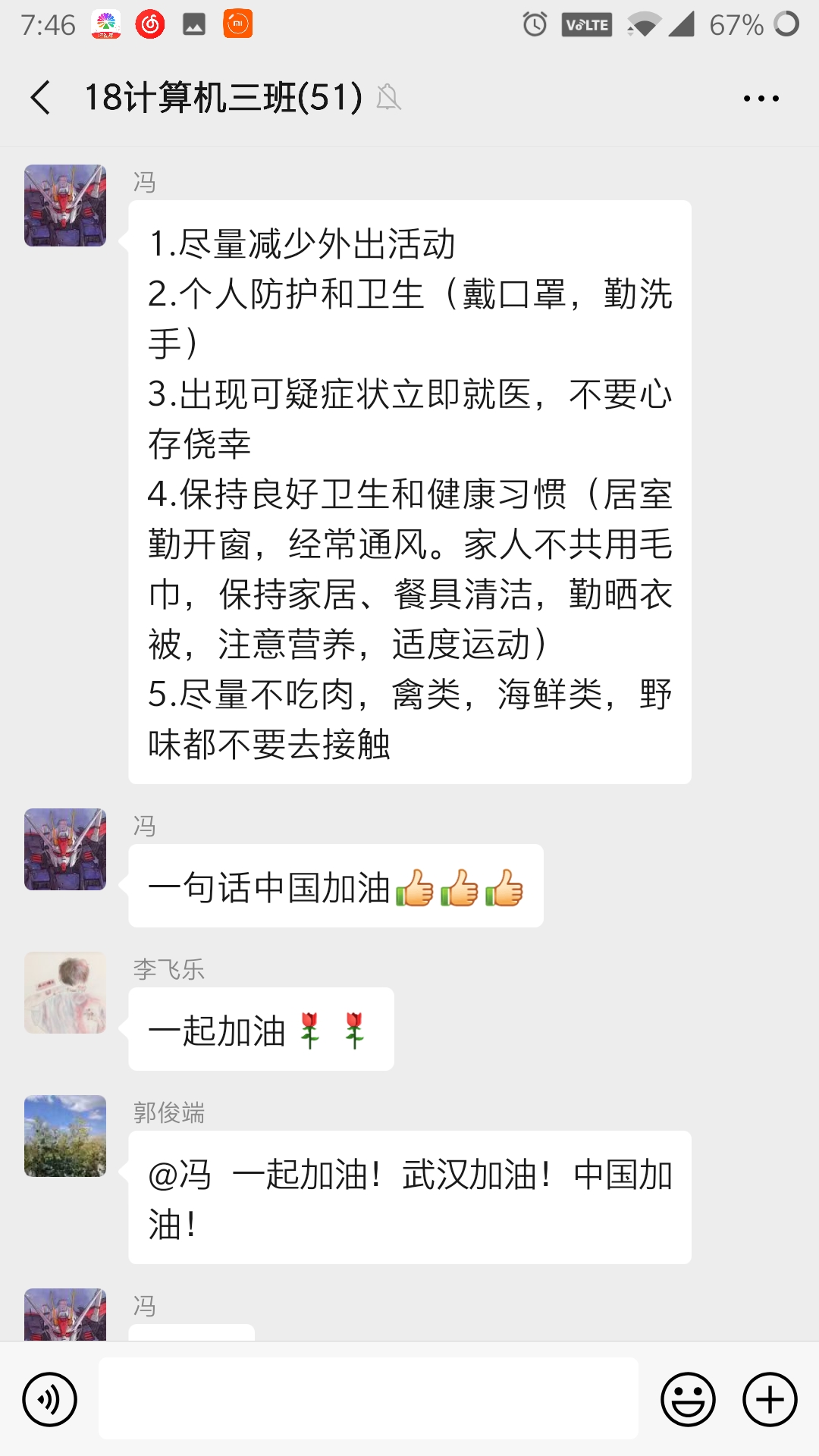The height and width of the screenshot is (1456, 819).
Task: Open 郭俊端's profile avatar
Action: pyautogui.click(x=65, y=1136)
